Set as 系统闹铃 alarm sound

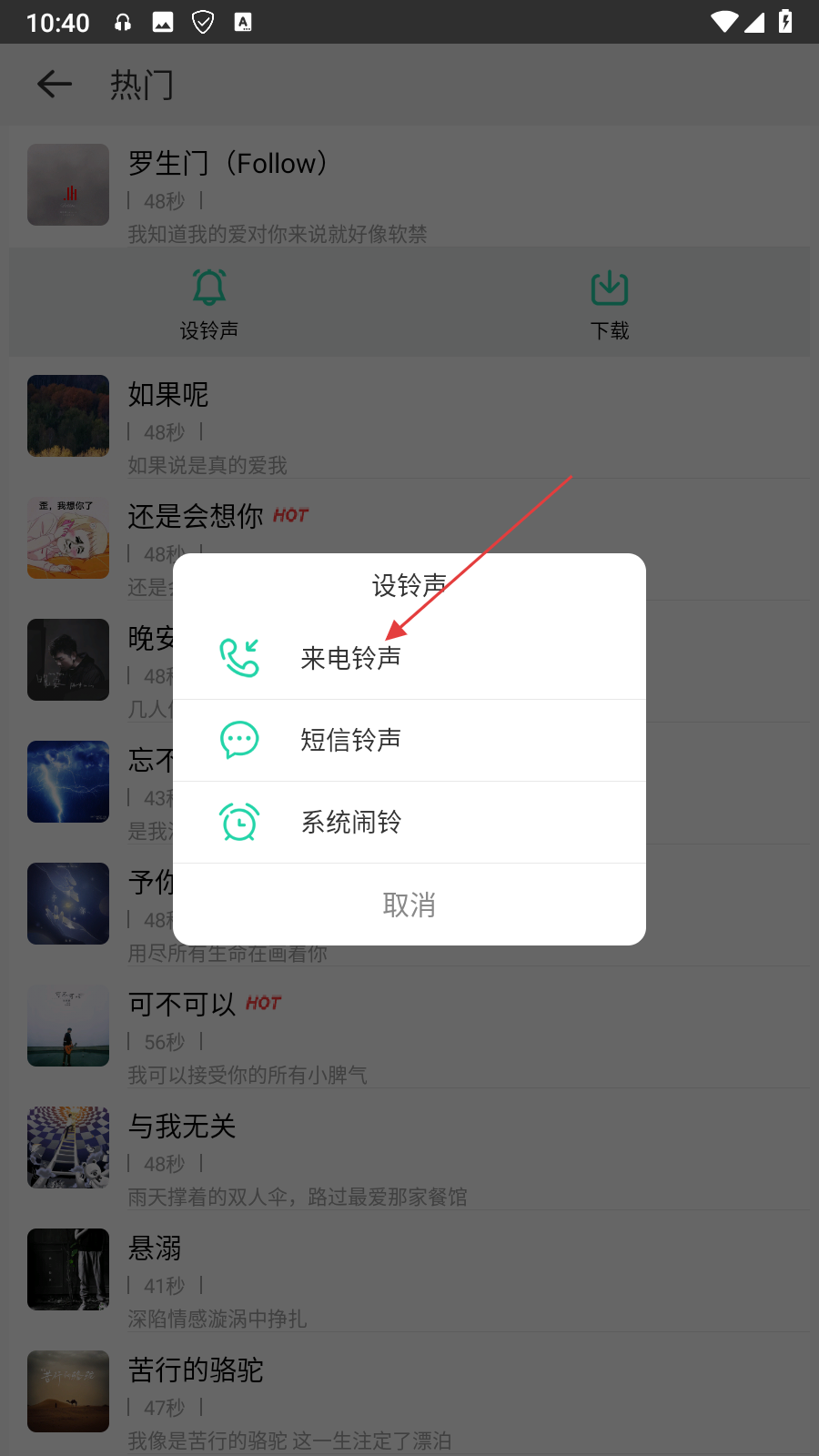(x=351, y=822)
